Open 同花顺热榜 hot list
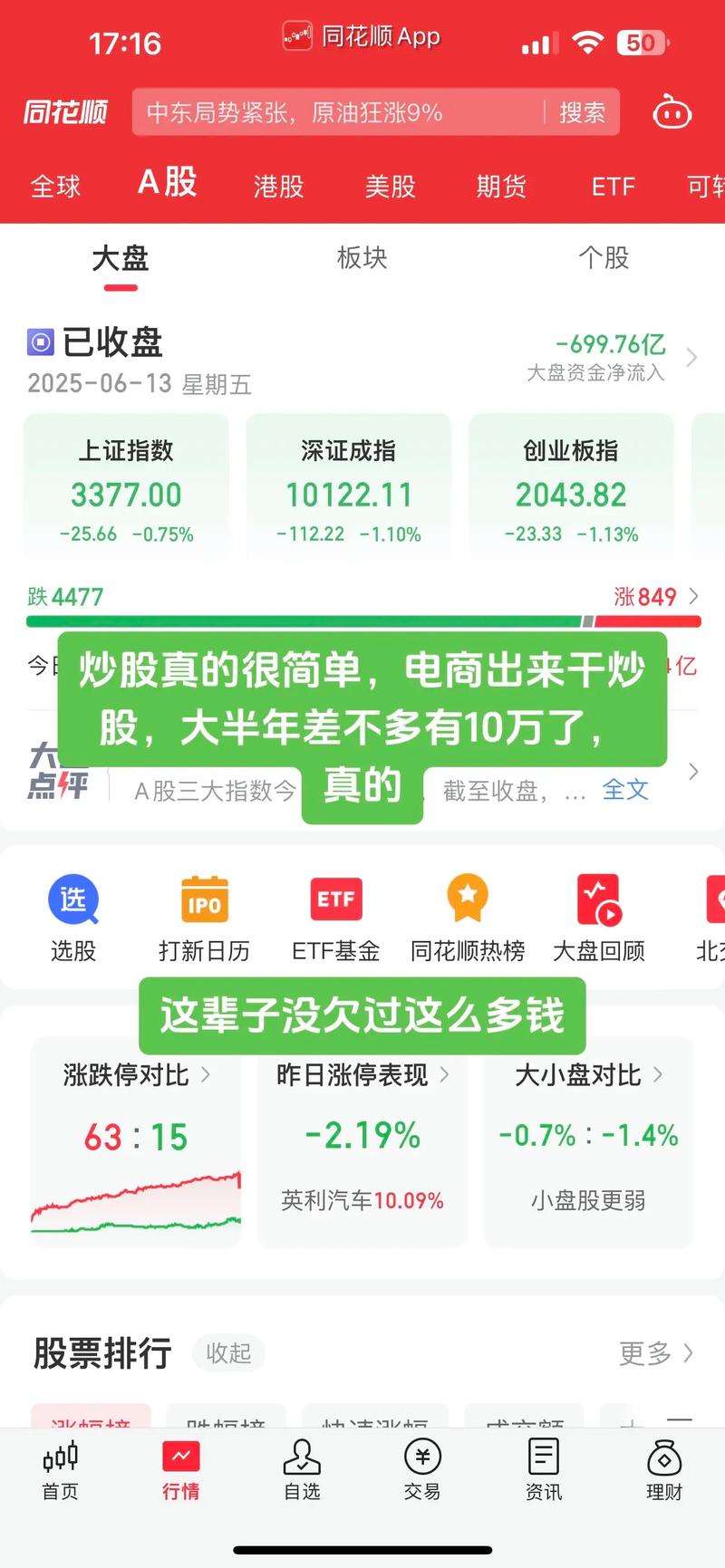 [x=466, y=918]
